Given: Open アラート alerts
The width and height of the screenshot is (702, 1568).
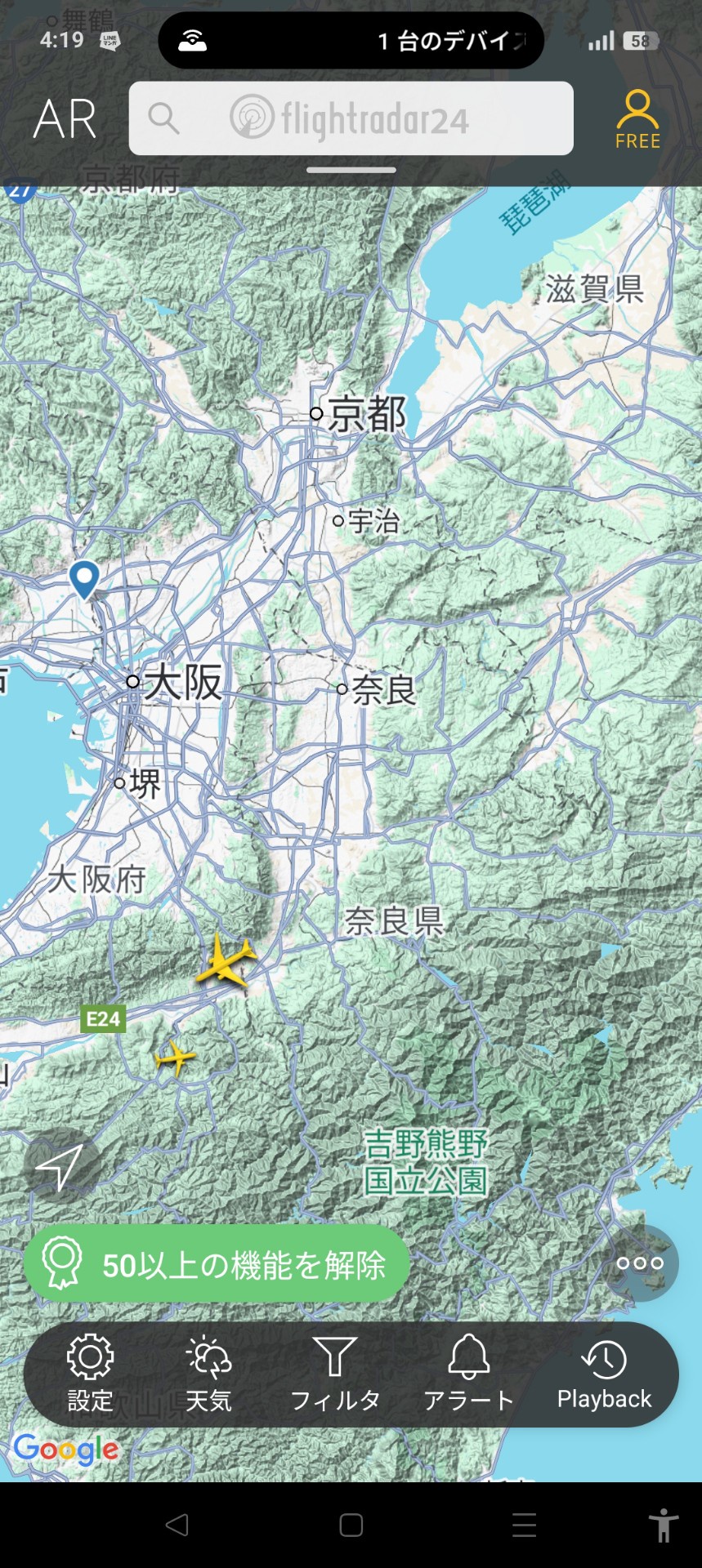Looking at the screenshot, I should click(x=468, y=1374).
